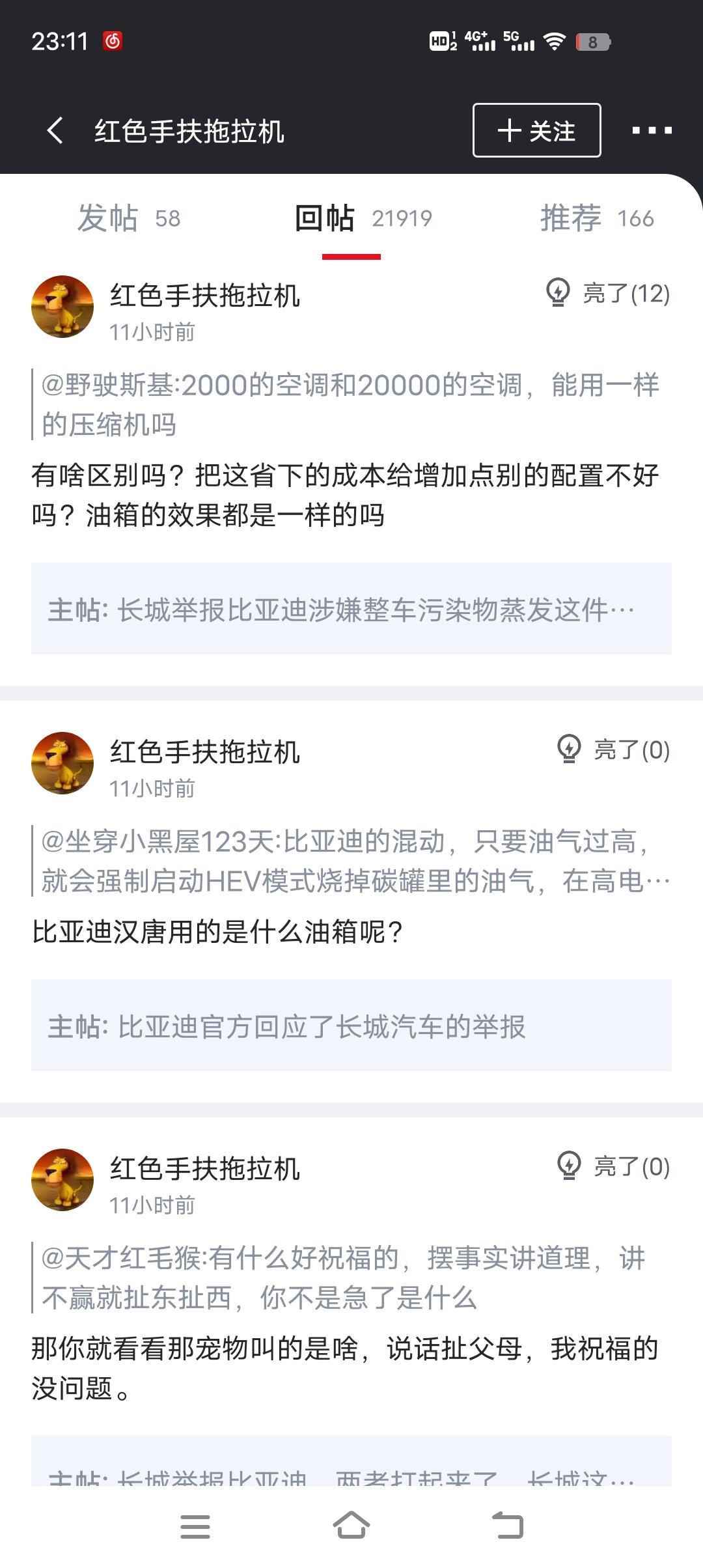Switch to the 推荐 tab
703x1568 pixels.
pyautogui.click(x=596, y=218)
